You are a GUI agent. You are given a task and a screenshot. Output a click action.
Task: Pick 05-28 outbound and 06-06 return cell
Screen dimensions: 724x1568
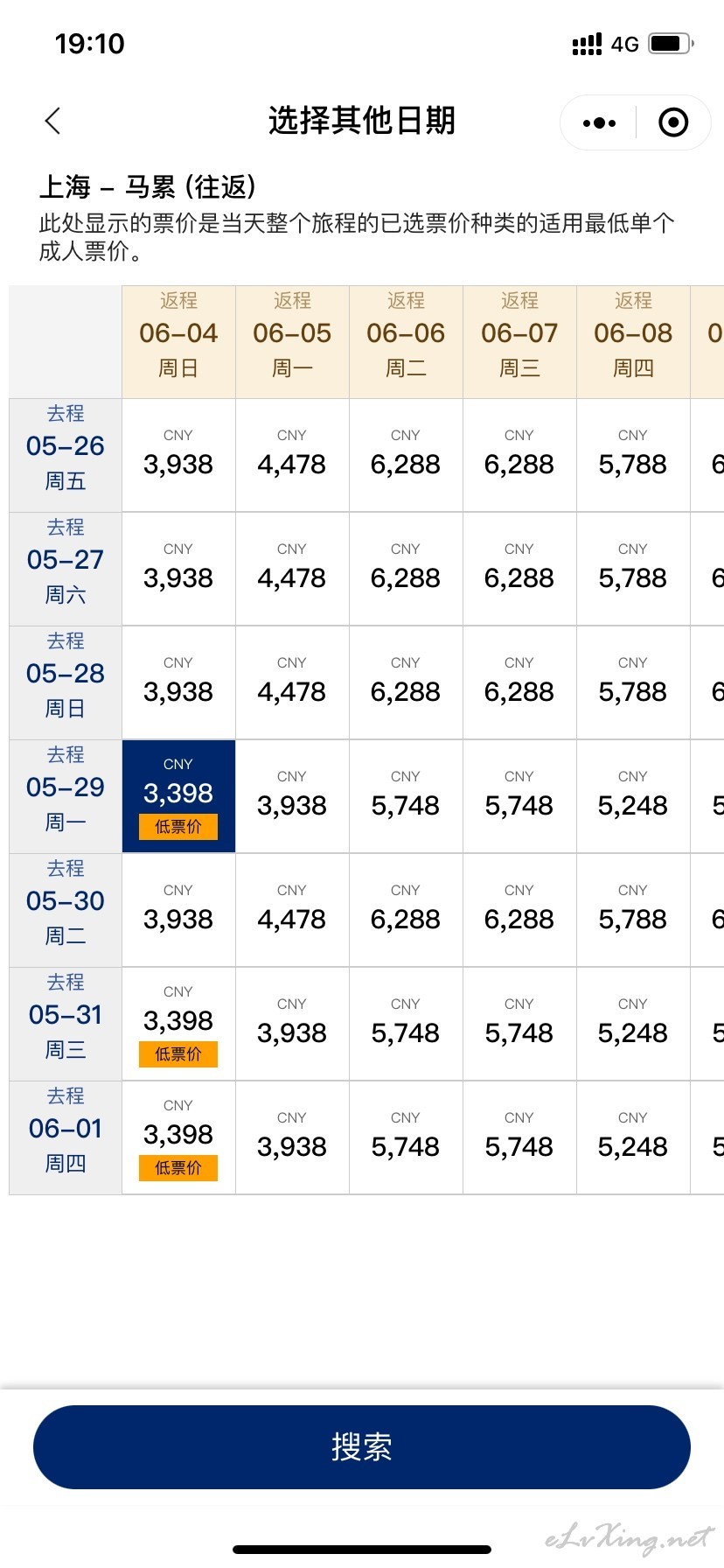point(406,682)
